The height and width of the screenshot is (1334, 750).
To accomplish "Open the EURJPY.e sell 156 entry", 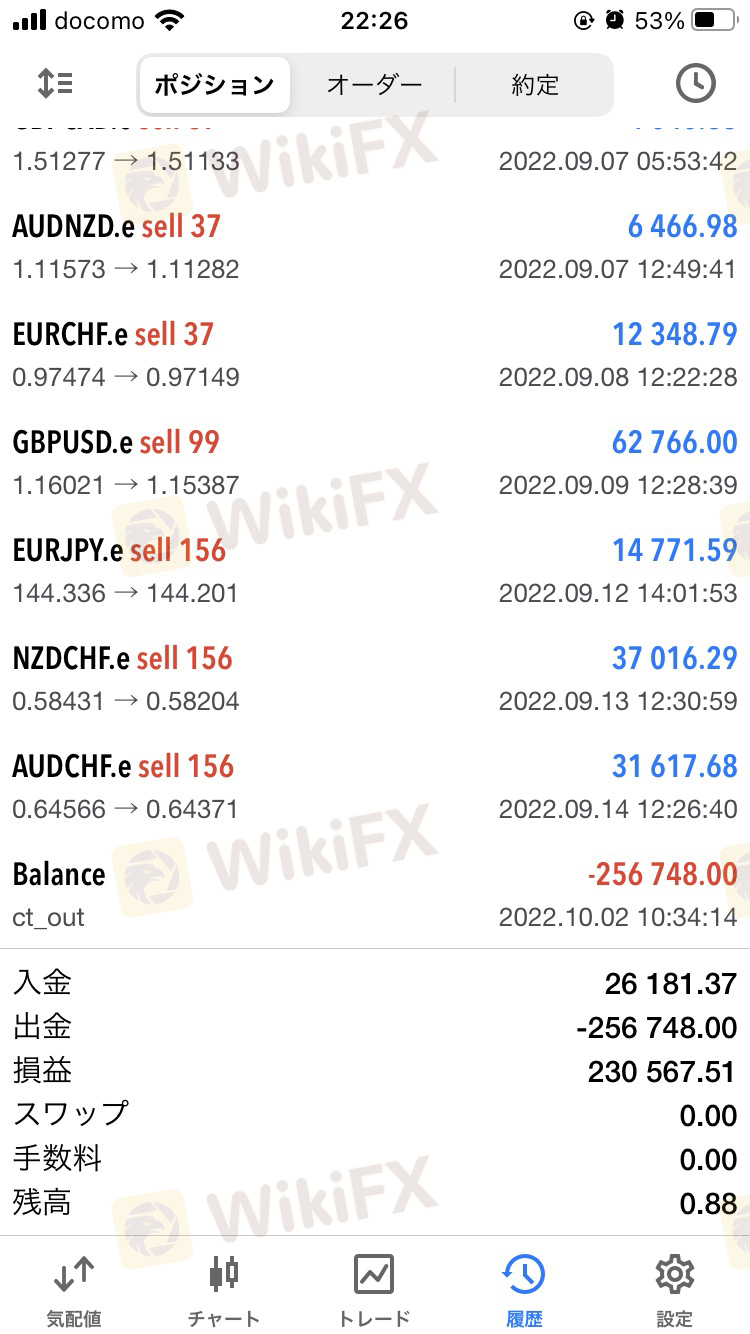I will pyautogui.click(x=375, y=570).
